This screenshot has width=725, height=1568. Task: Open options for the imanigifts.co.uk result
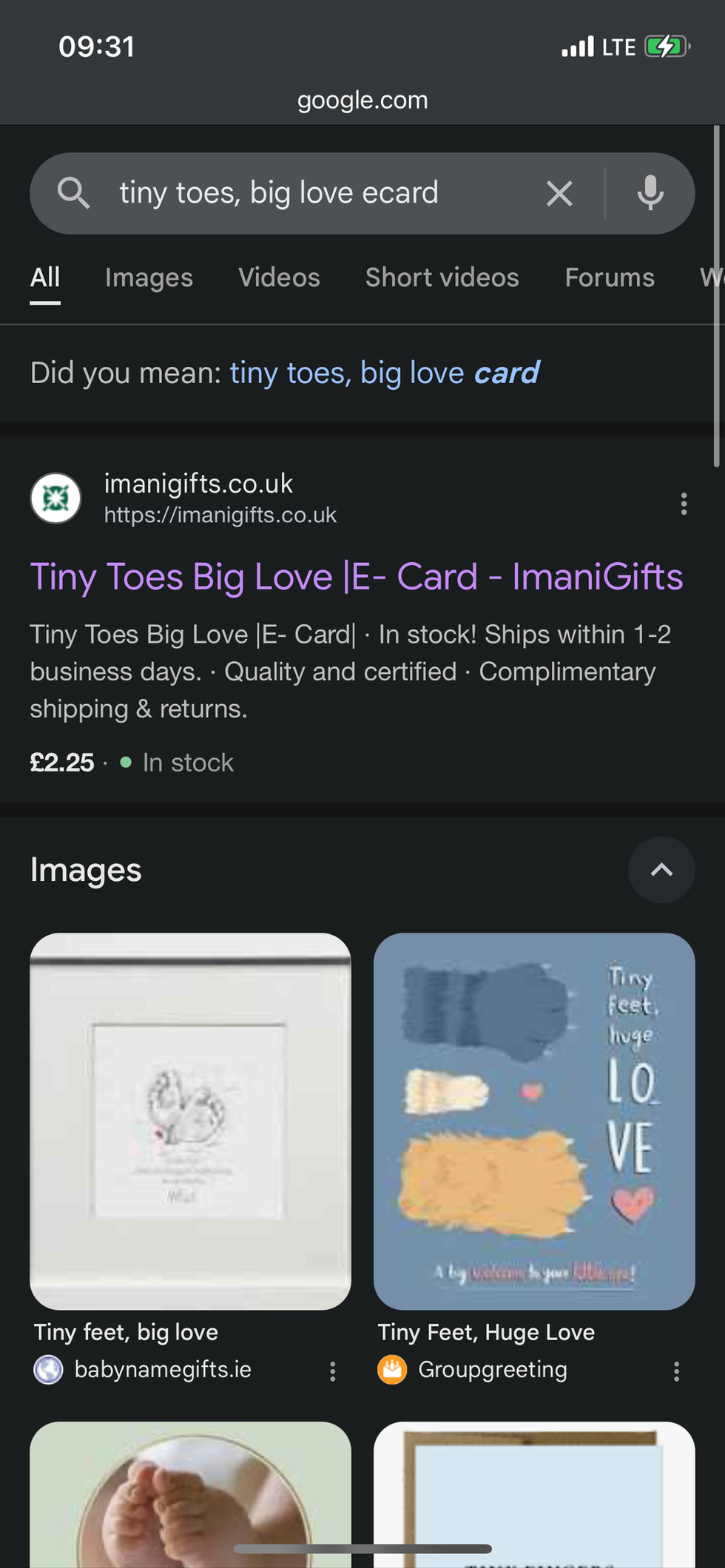tap(684, 504)
